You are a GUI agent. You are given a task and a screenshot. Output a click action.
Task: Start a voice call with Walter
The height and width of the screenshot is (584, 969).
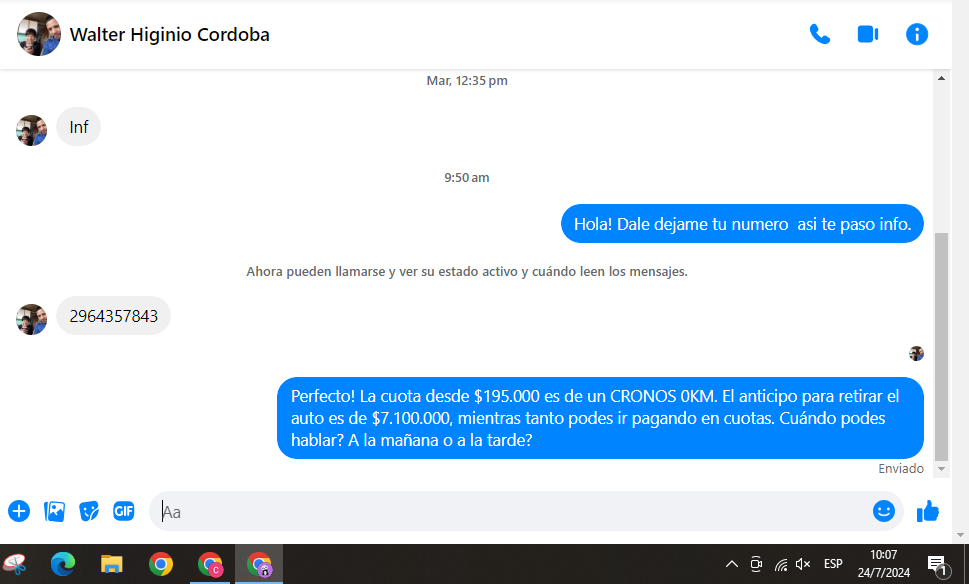point(819,34)
